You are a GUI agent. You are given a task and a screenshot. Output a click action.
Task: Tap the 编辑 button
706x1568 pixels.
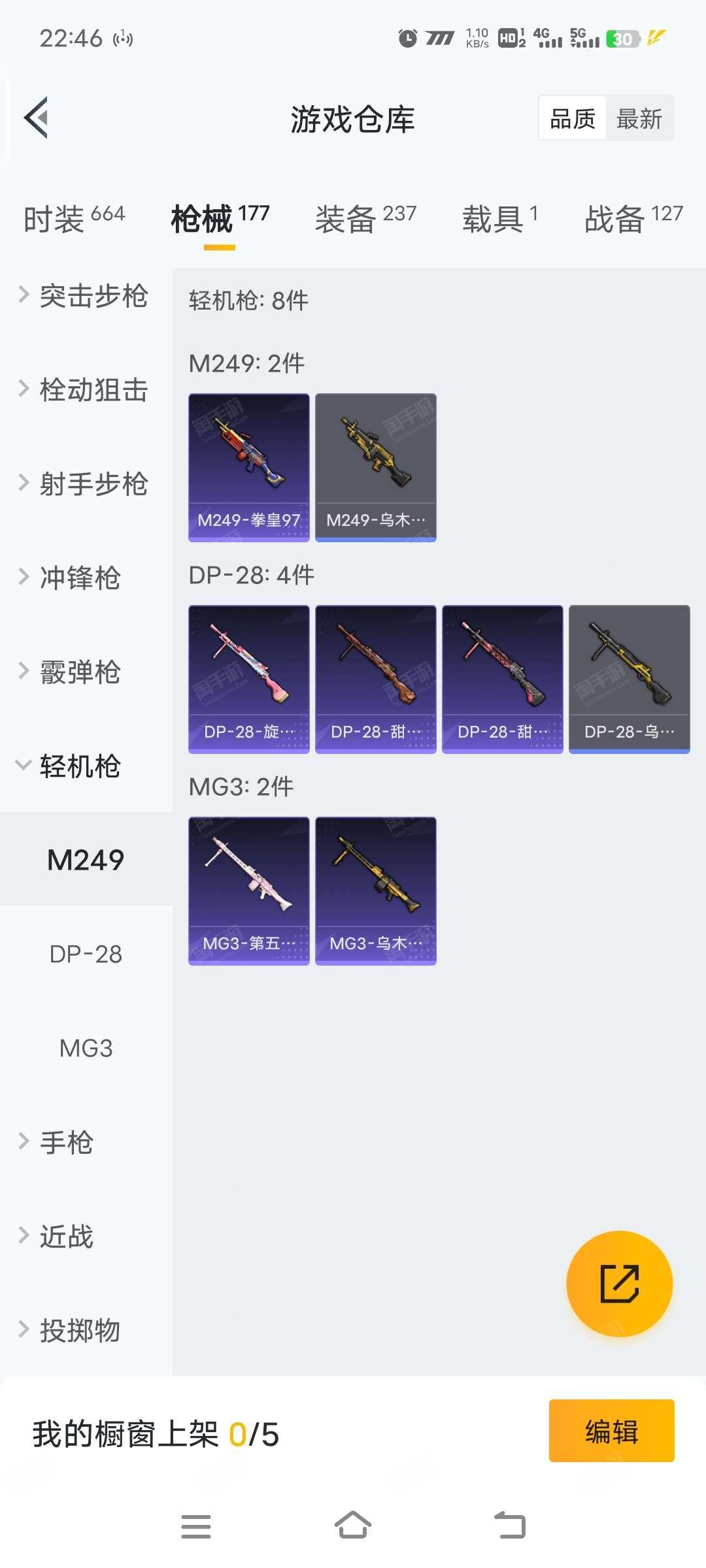click(611, 1430)
